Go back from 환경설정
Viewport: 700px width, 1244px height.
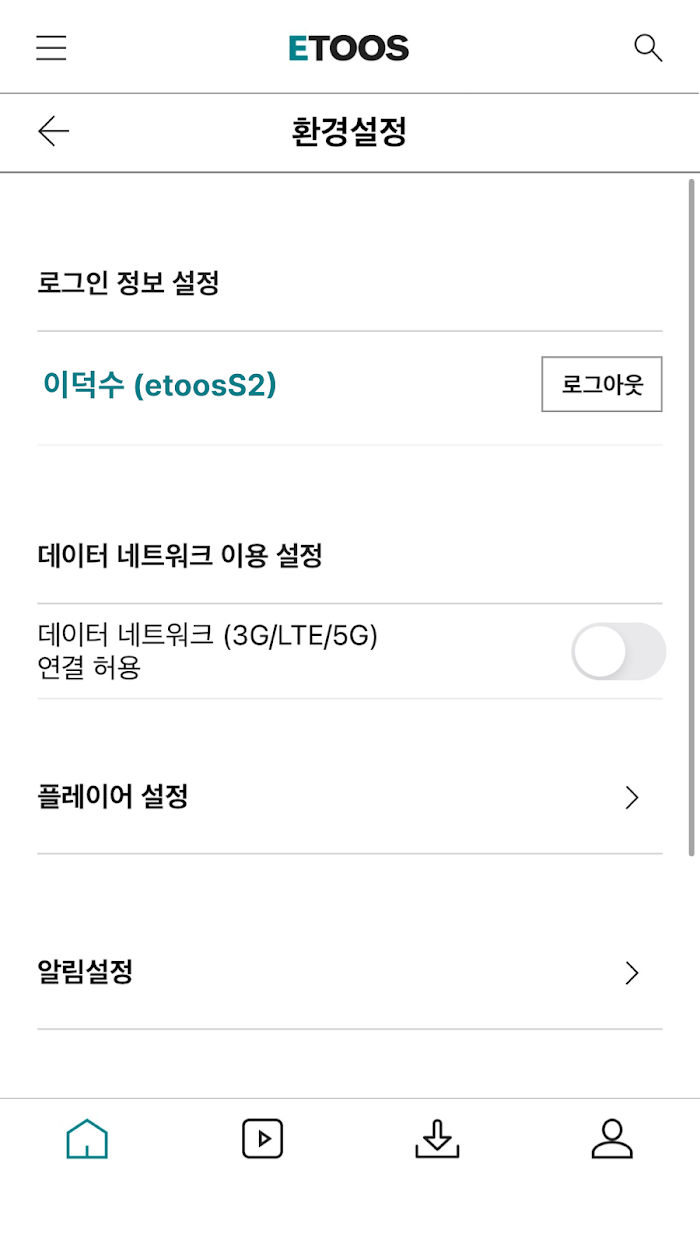click(53, 131)
